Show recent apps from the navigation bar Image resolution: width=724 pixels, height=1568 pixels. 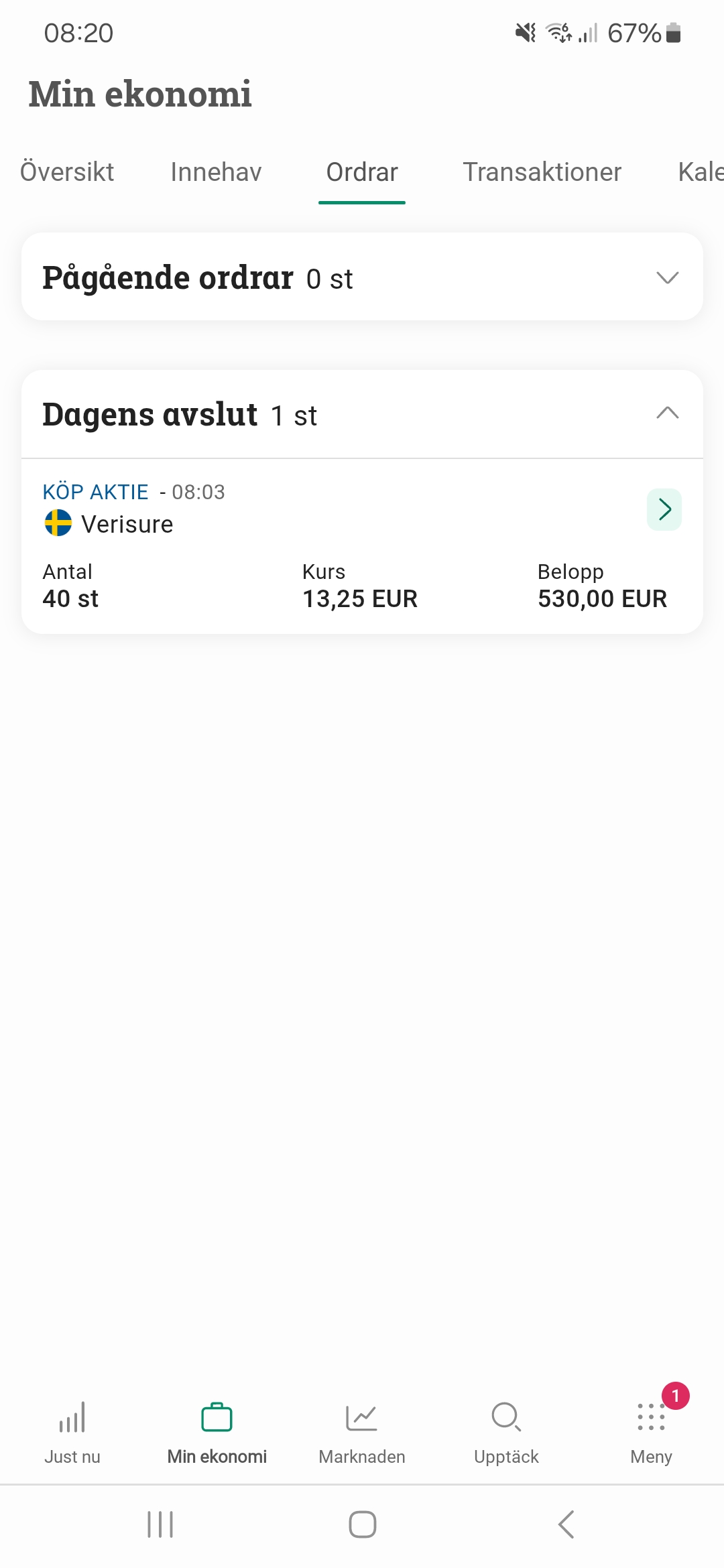tap(160, 1524)
